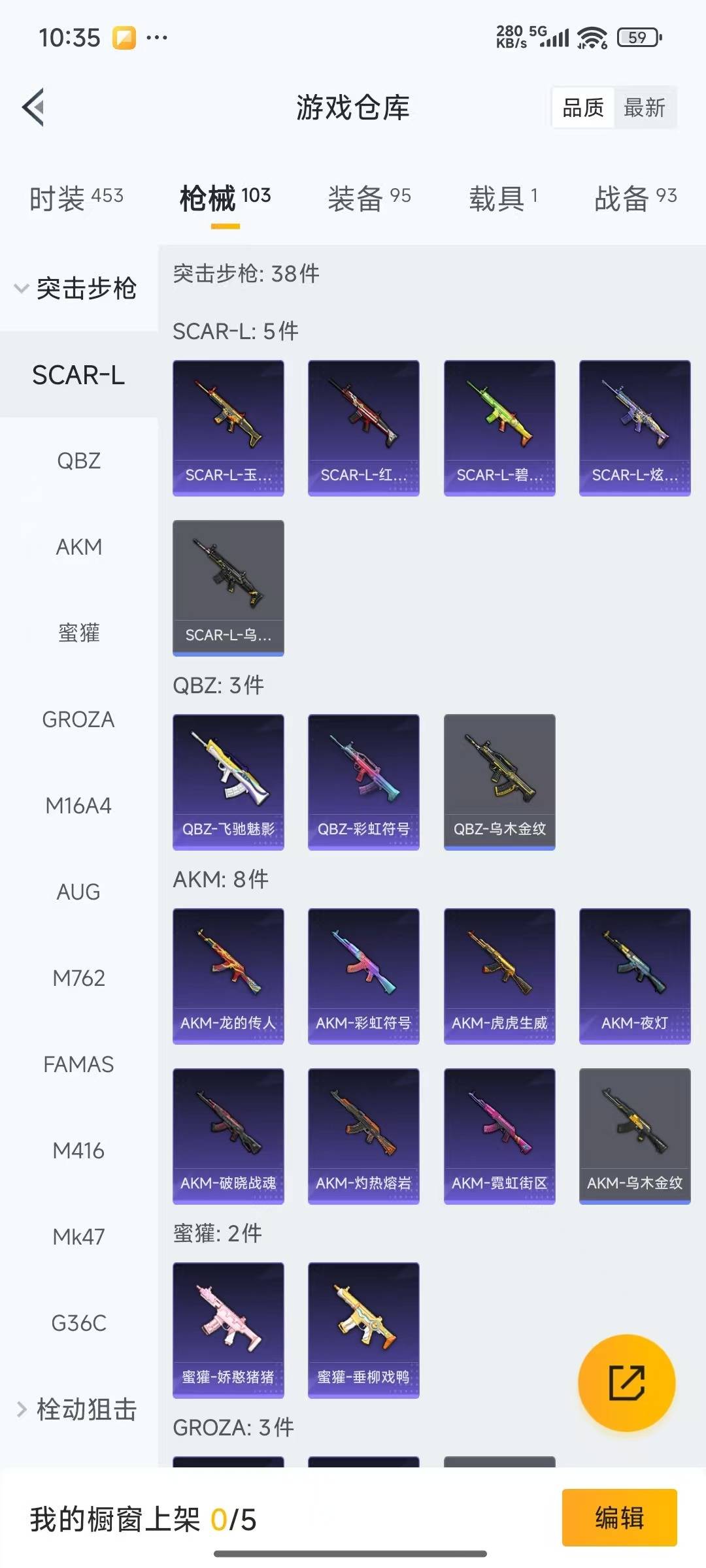Open the QBZ-飞驰魅影 skin
The image size is (706, 1568).
coord(228,781)
